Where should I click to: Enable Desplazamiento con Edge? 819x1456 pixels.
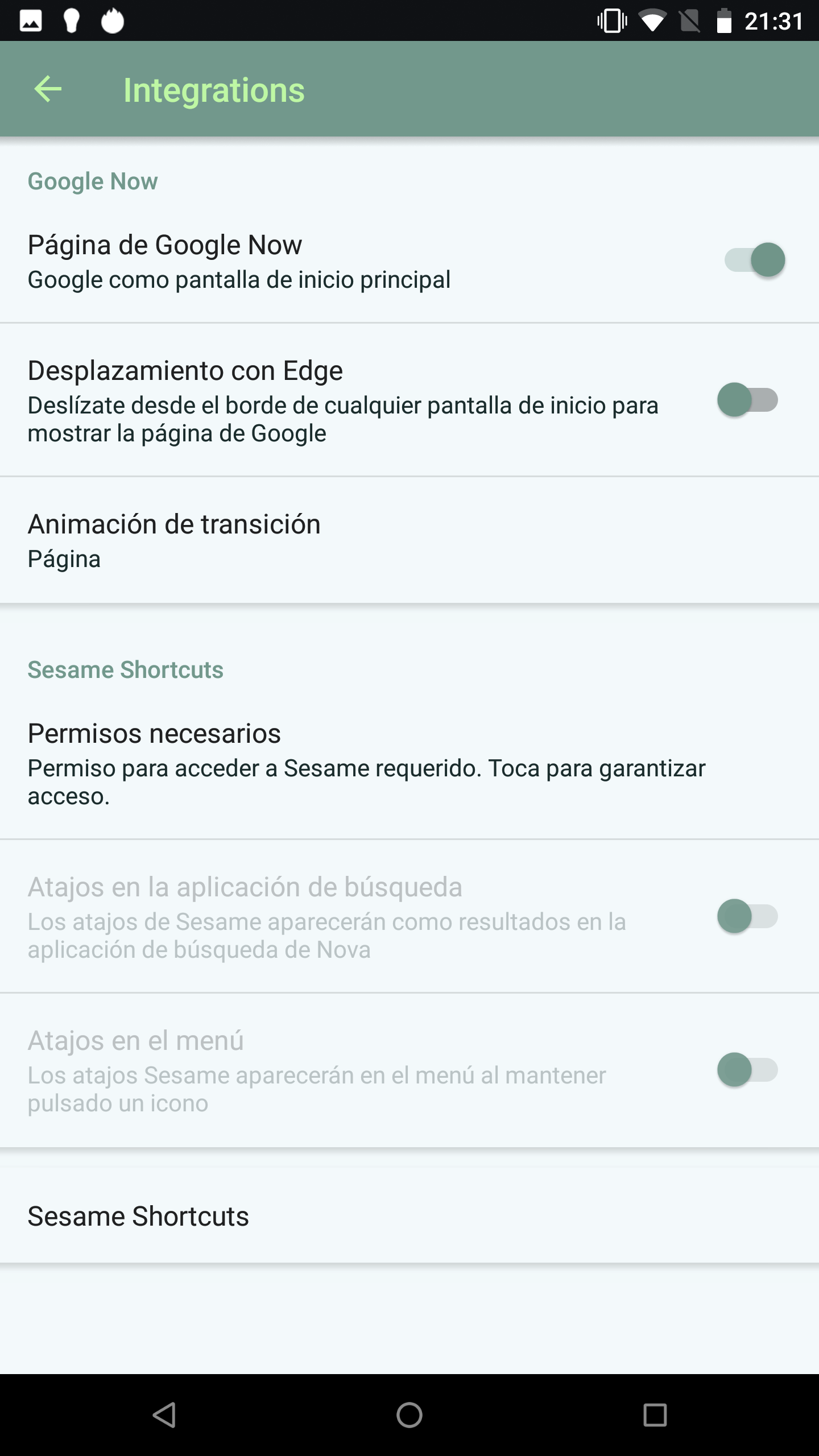(x=747, y=400)
